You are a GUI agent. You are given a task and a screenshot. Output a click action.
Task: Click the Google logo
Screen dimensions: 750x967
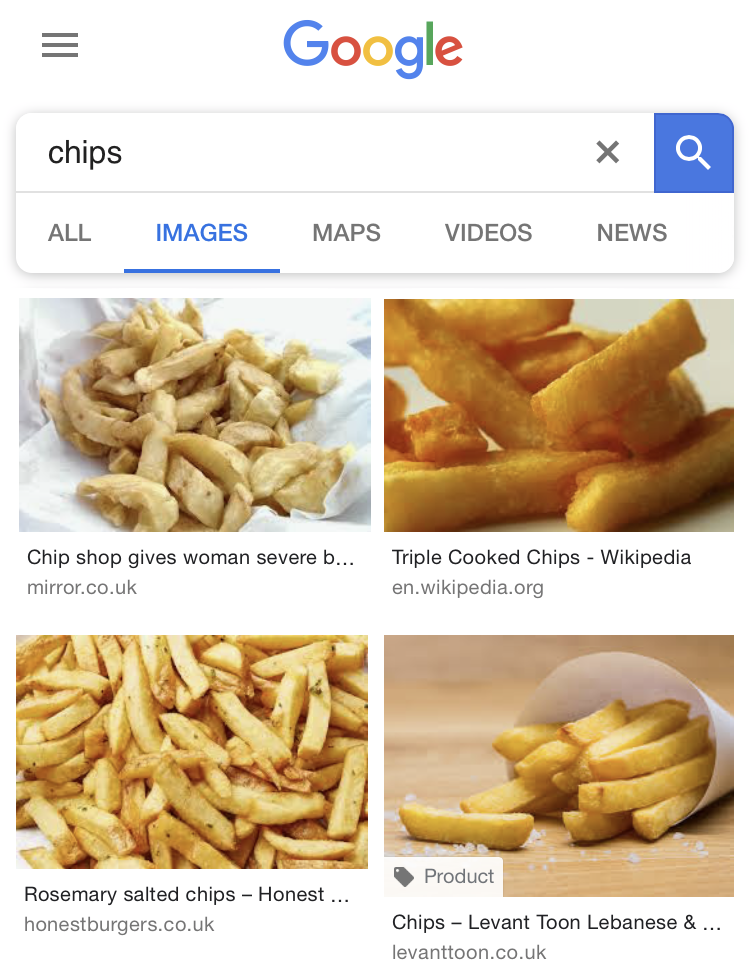[x=373, y=45]
